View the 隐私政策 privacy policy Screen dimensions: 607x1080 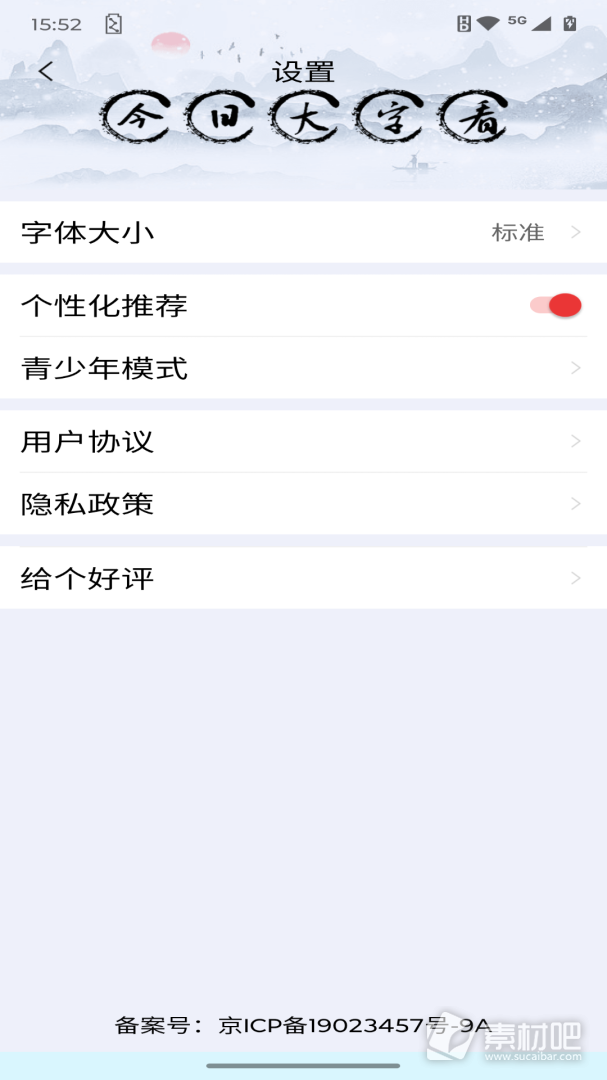click(303, 503)
